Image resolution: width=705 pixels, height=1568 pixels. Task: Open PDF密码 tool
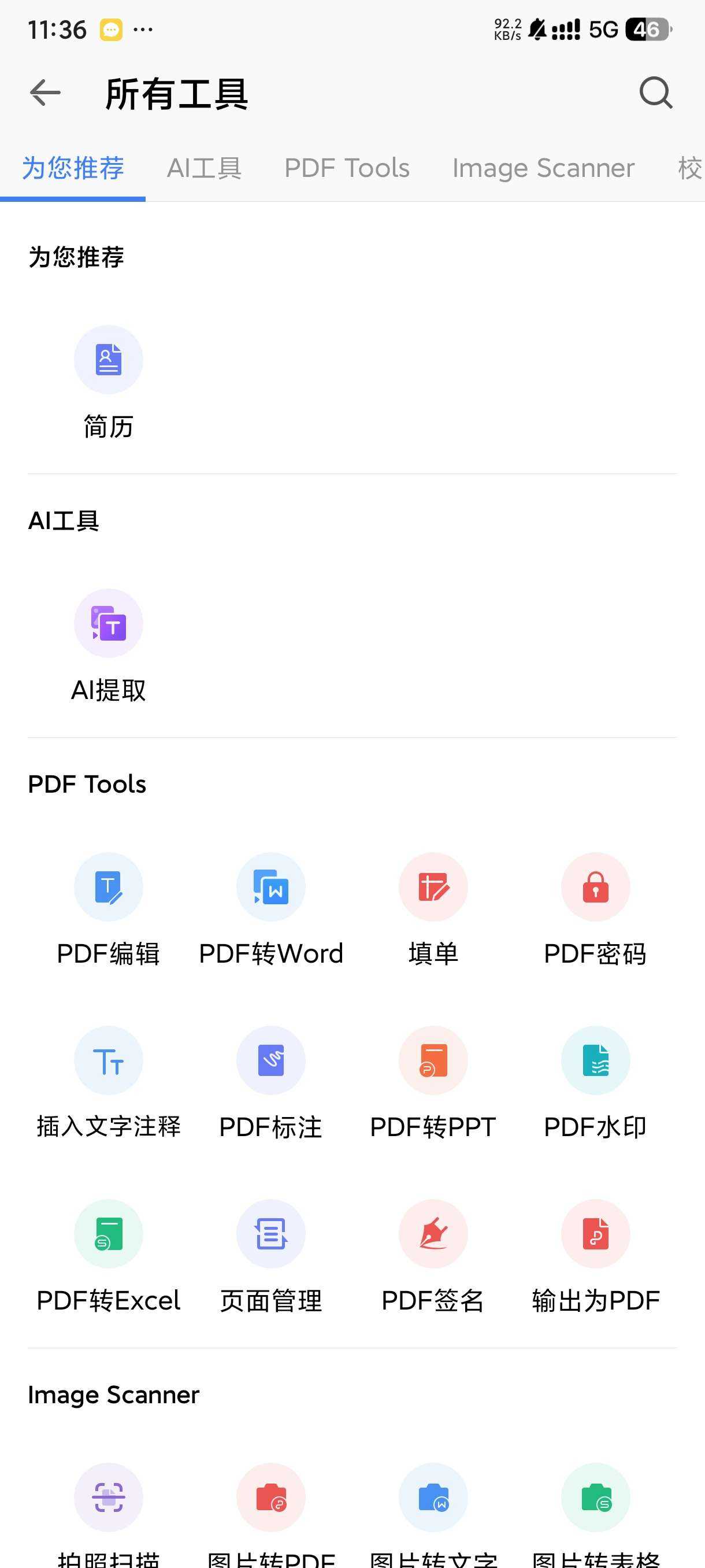point(596,887)
